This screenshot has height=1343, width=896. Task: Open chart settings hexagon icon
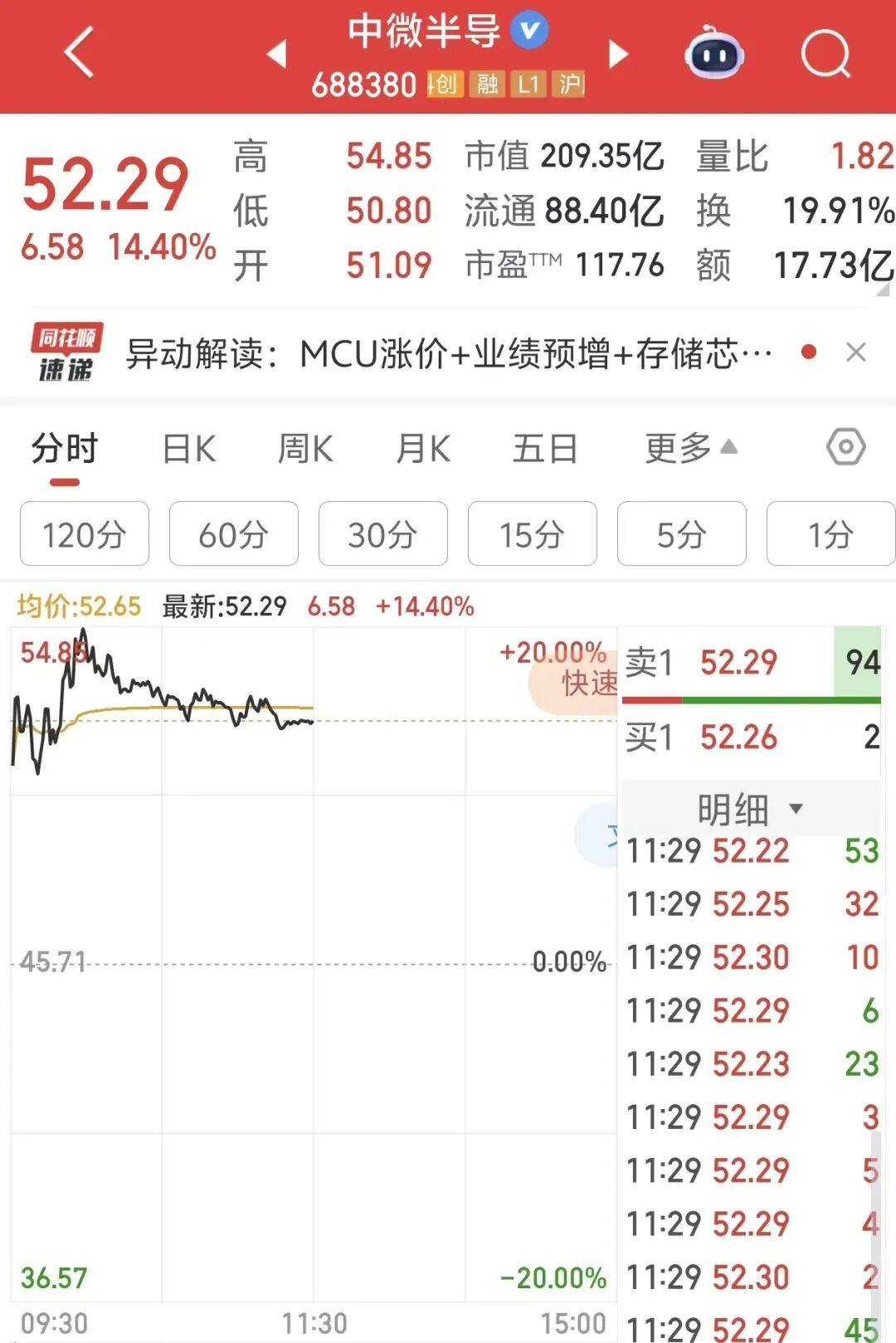point(845,448)
